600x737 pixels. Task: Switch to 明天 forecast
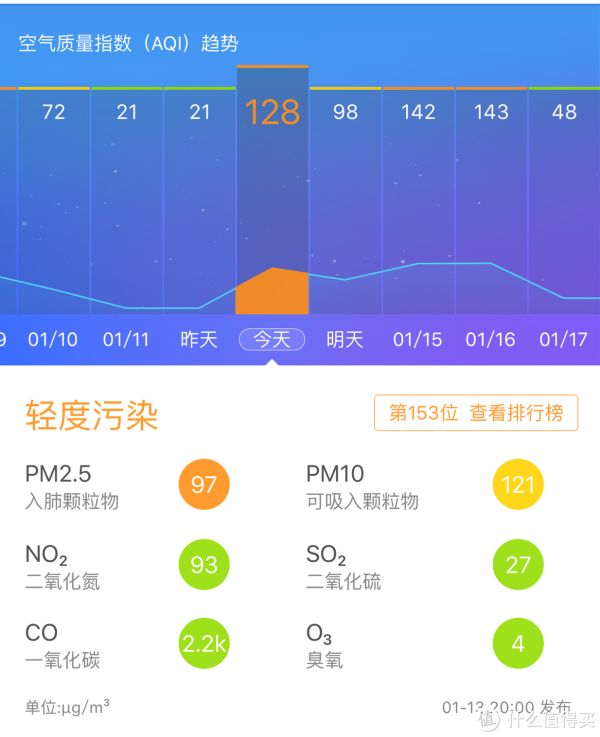tap(345, 339)
